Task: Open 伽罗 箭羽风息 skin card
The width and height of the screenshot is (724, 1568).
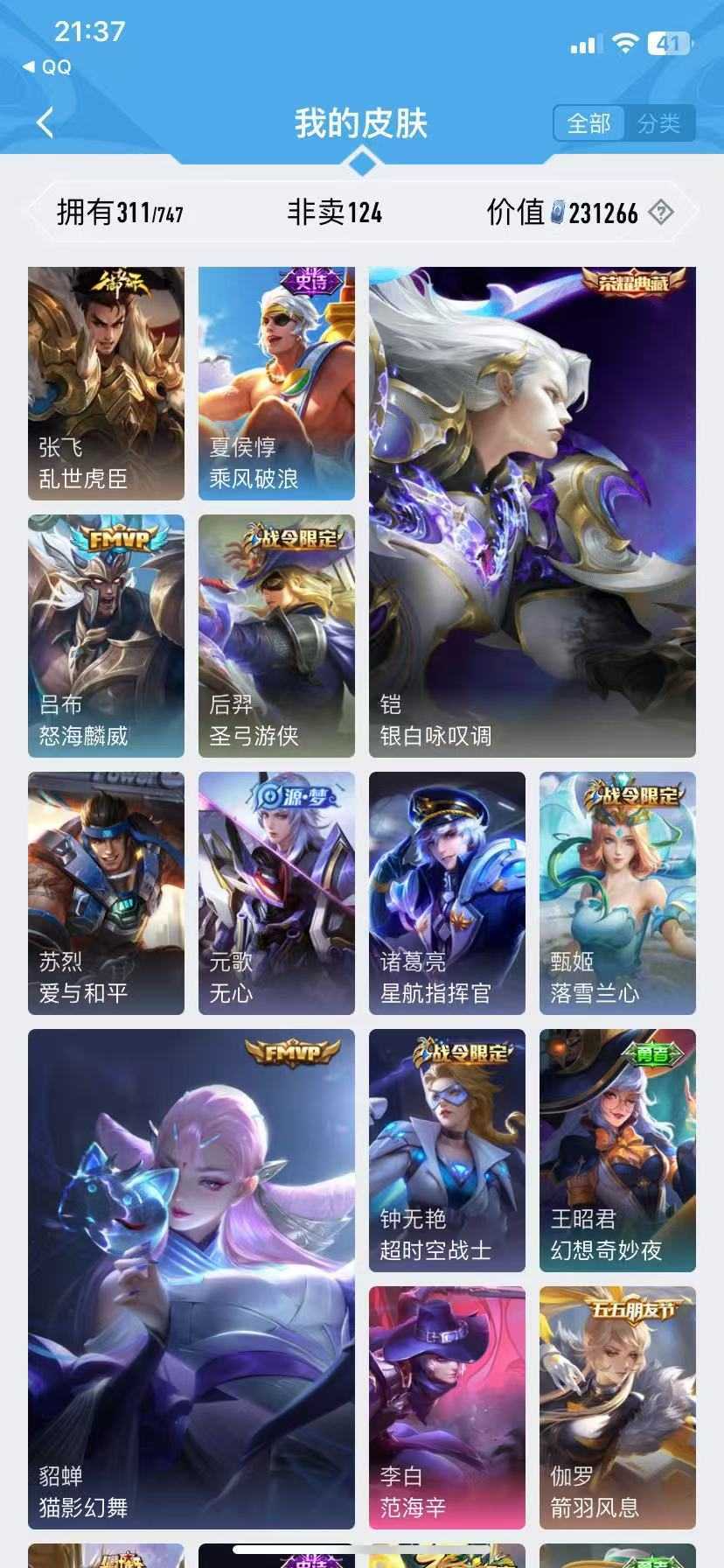Action: [x=617, y=1407]
